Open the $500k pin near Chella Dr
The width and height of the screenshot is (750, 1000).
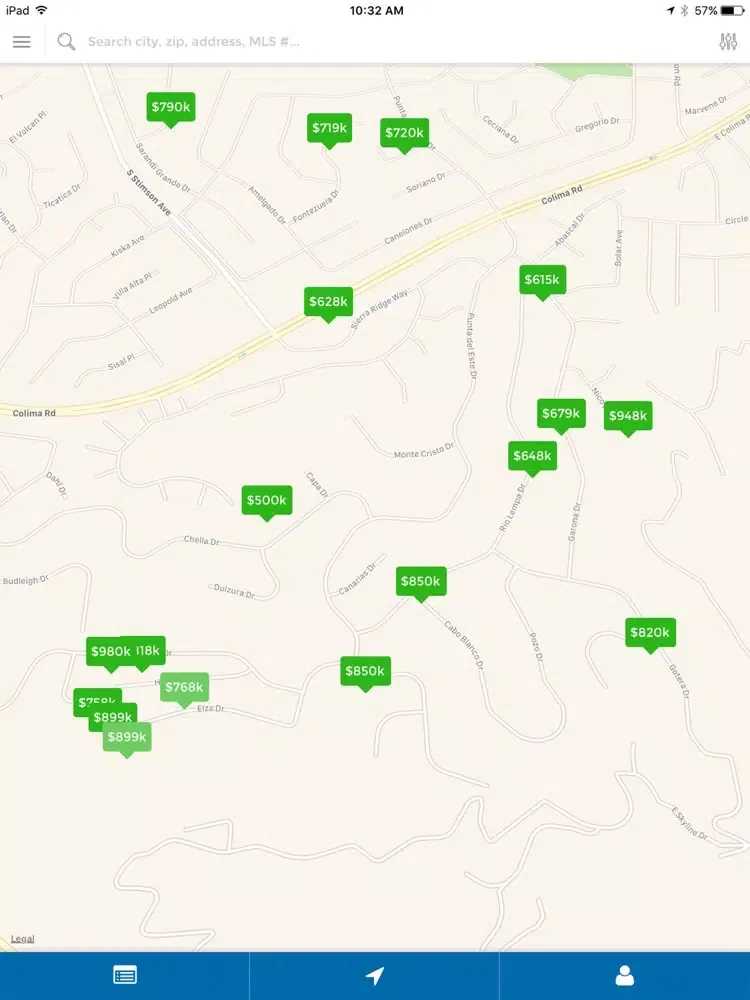(x=266, y=498)
